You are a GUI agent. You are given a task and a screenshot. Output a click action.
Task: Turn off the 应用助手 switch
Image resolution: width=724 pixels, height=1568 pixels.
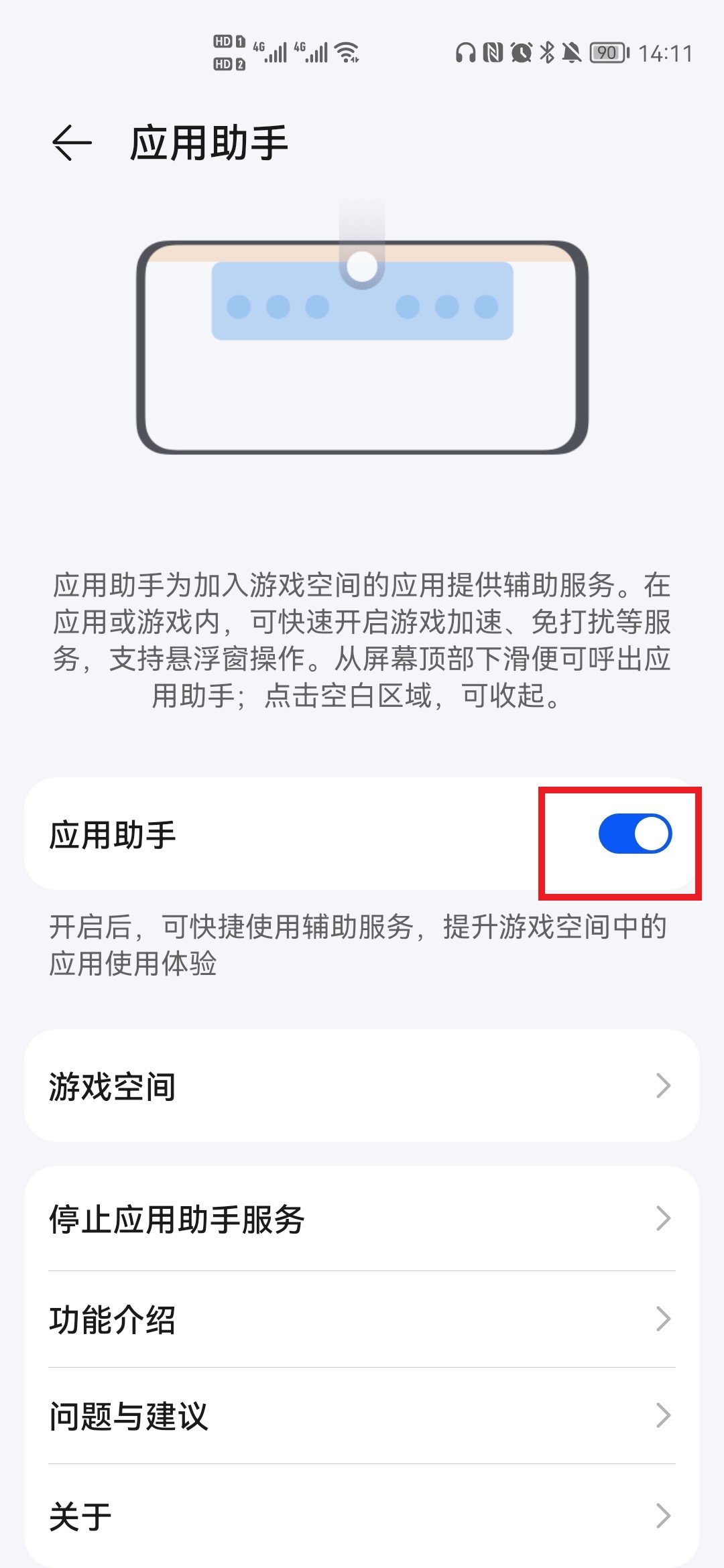tap(635, 834)
